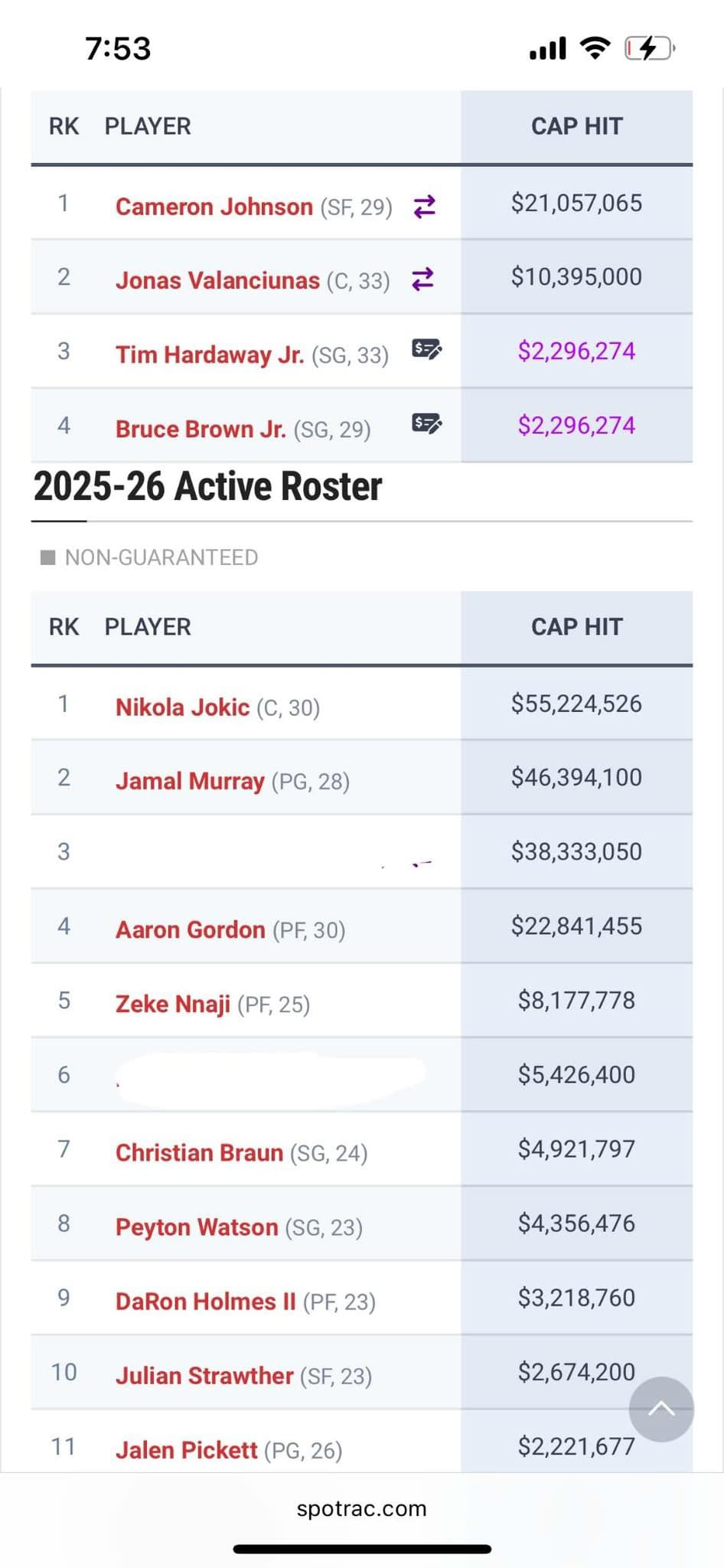Open Aaron Gordon player link
The height and width of the screenshot is (1568, 724).
pos(190,929)
